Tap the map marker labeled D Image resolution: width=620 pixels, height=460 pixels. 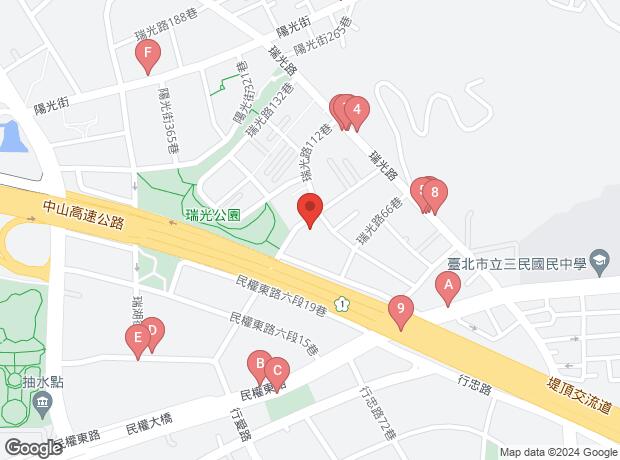pos(153,329)
